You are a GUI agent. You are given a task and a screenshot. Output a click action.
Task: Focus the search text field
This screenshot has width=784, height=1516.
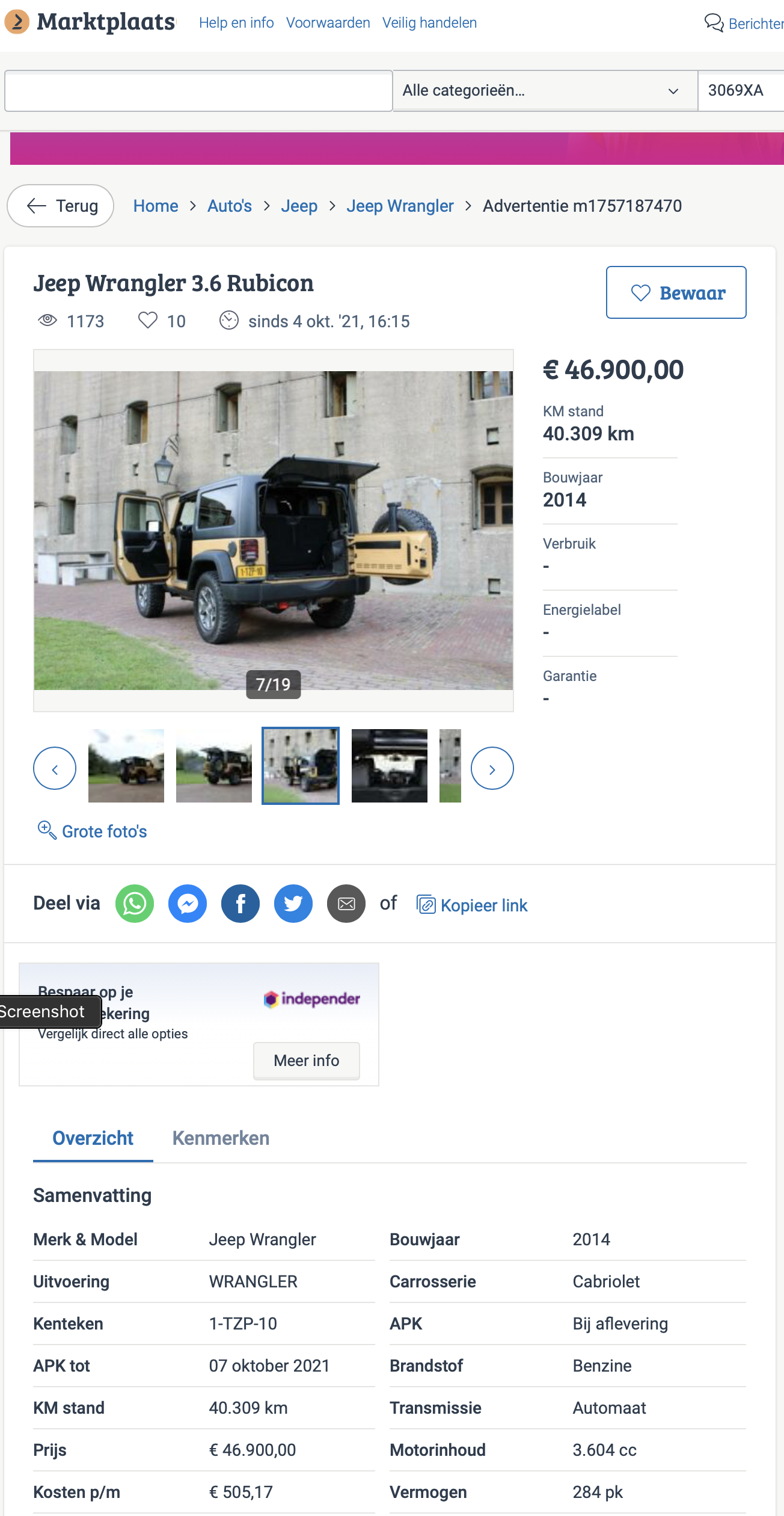(x=199, y=91)
